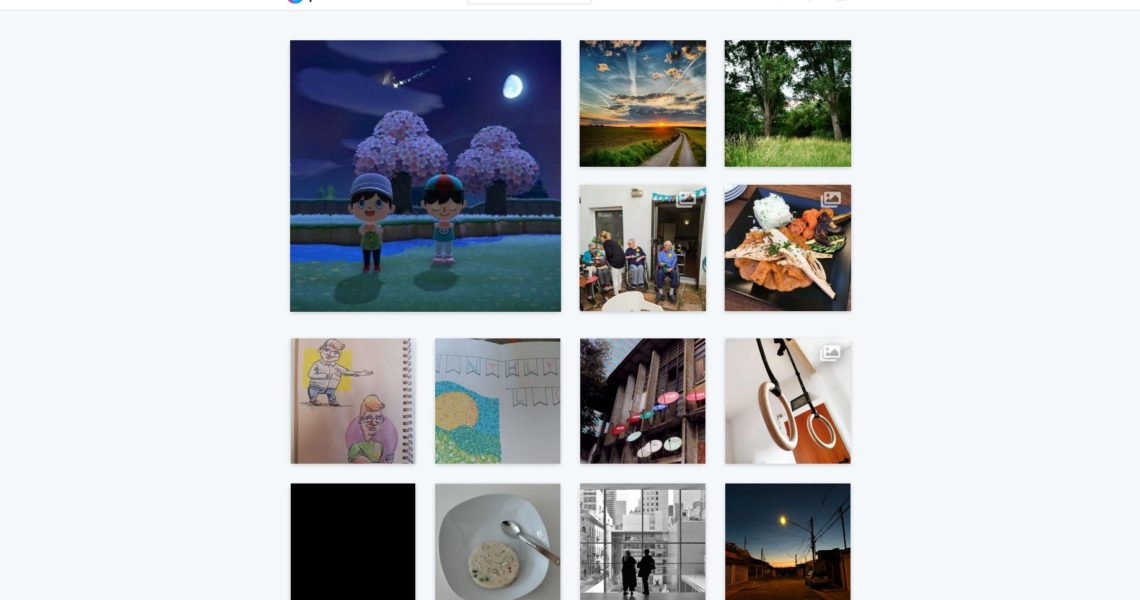The width and height of the screenshot is (1140, 600).
Task: View the gymnastic rings photo album
Action: pos(787,400)
